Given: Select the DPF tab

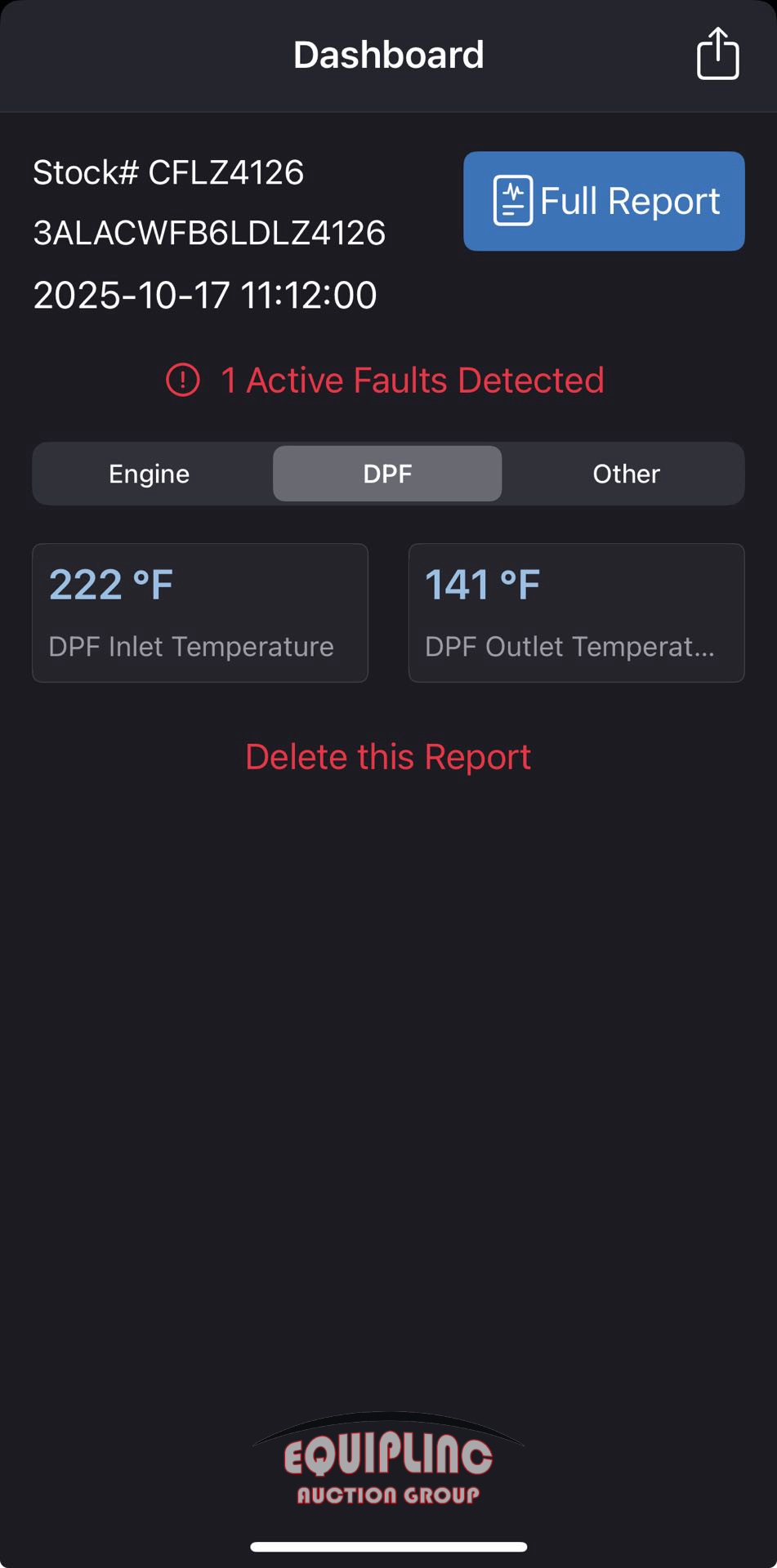Looking at the screenshot, I should [387, 474].
